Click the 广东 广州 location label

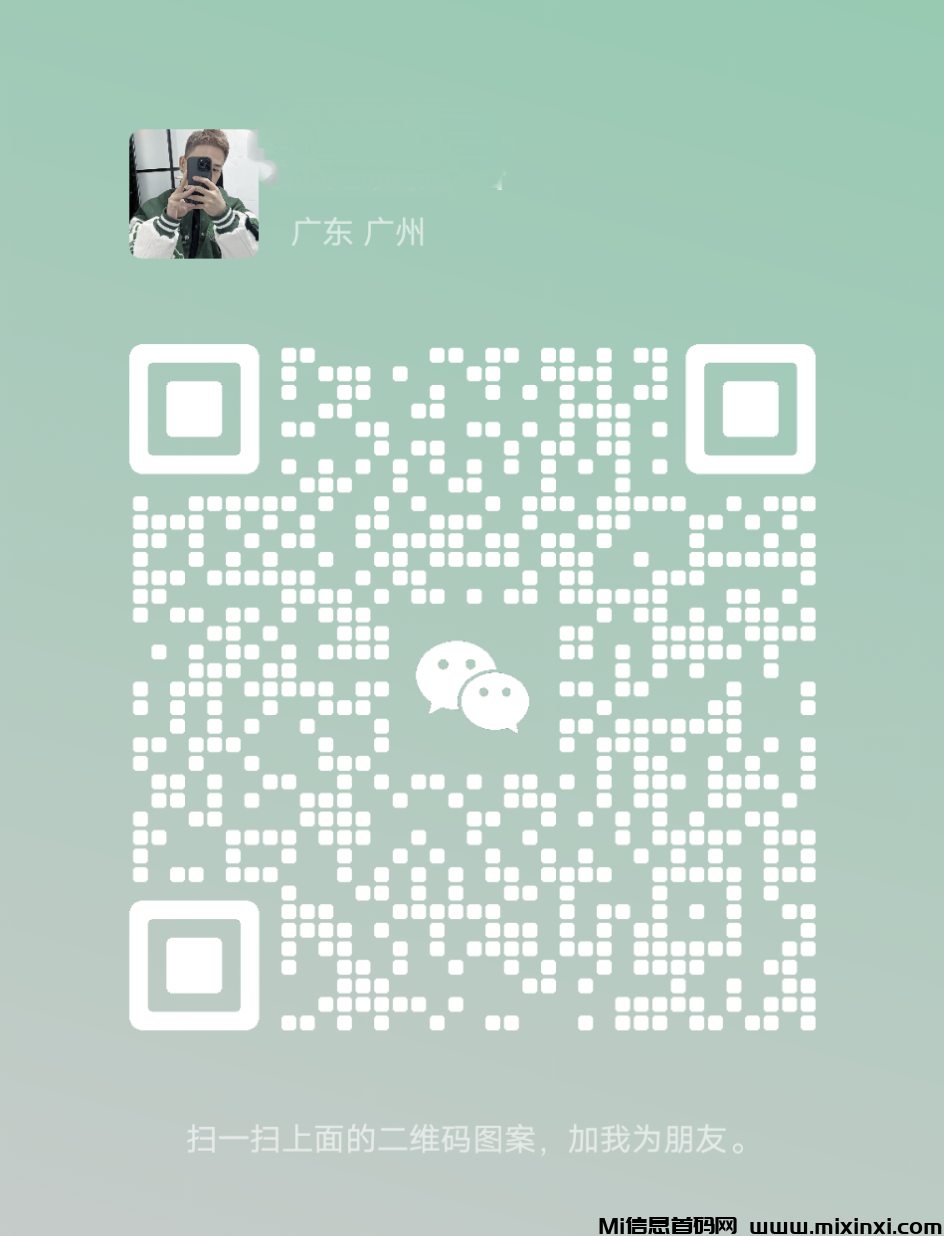(360, 231)
